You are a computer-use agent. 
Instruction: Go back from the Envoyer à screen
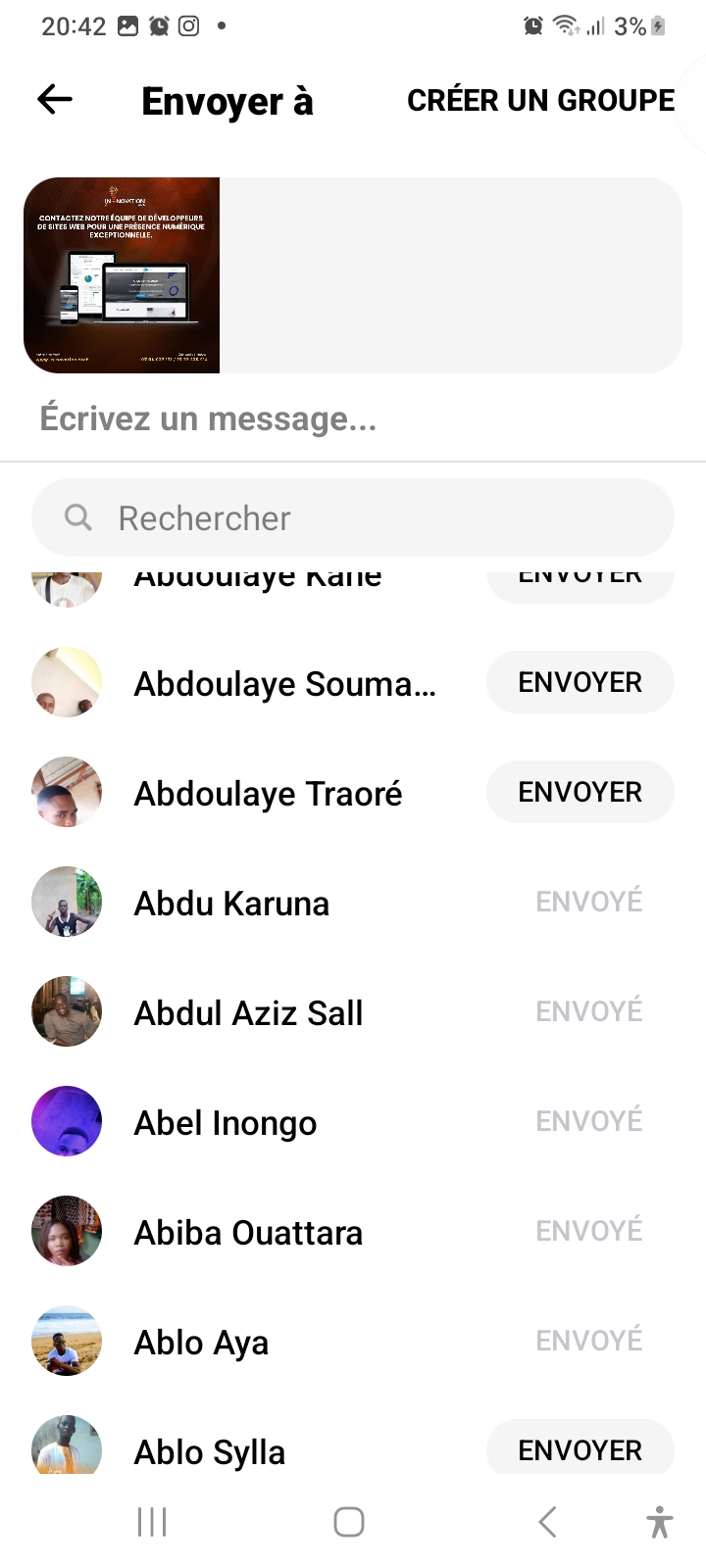(55, 99)
